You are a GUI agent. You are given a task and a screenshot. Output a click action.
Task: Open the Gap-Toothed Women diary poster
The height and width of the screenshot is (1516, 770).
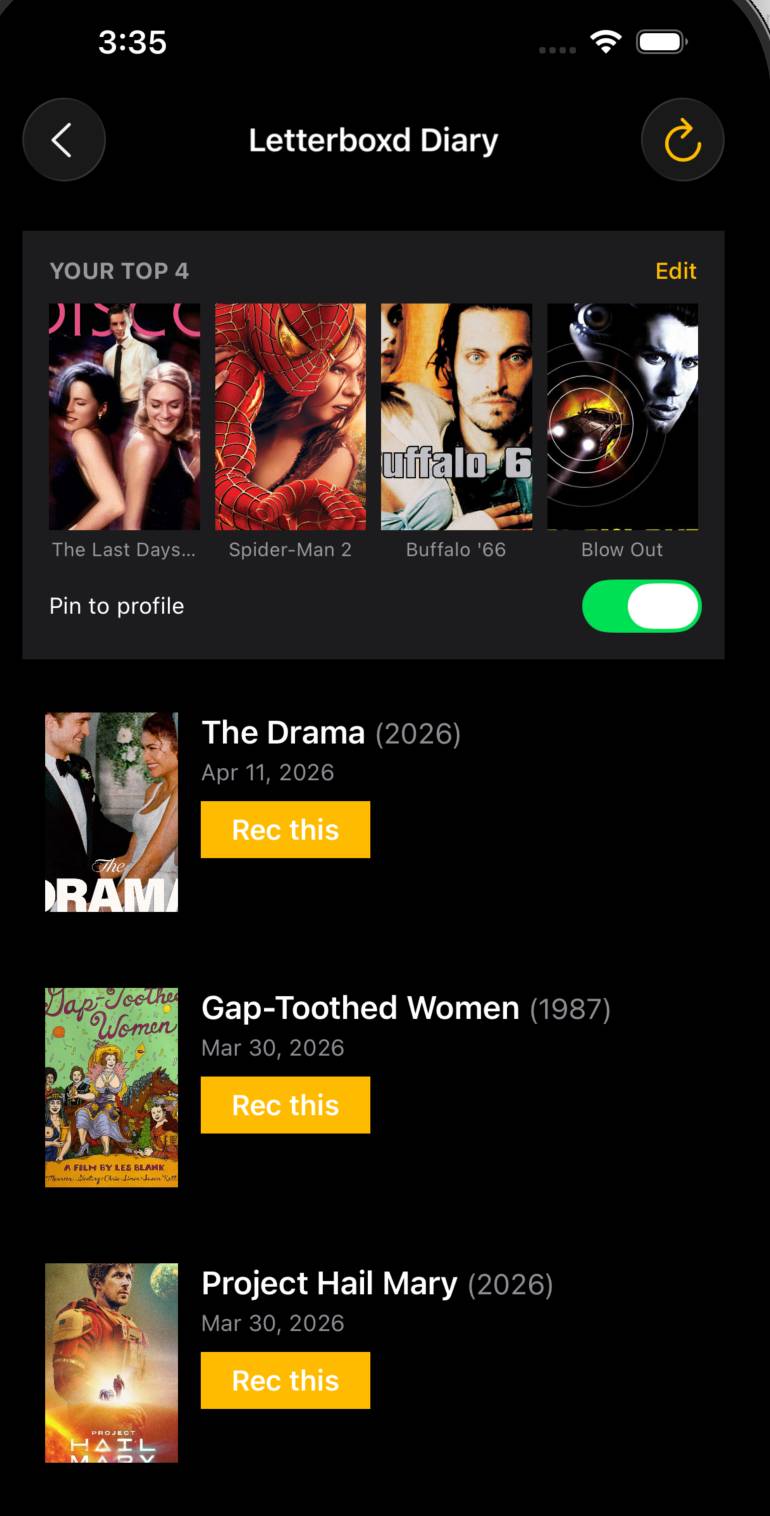point(111,1087)
